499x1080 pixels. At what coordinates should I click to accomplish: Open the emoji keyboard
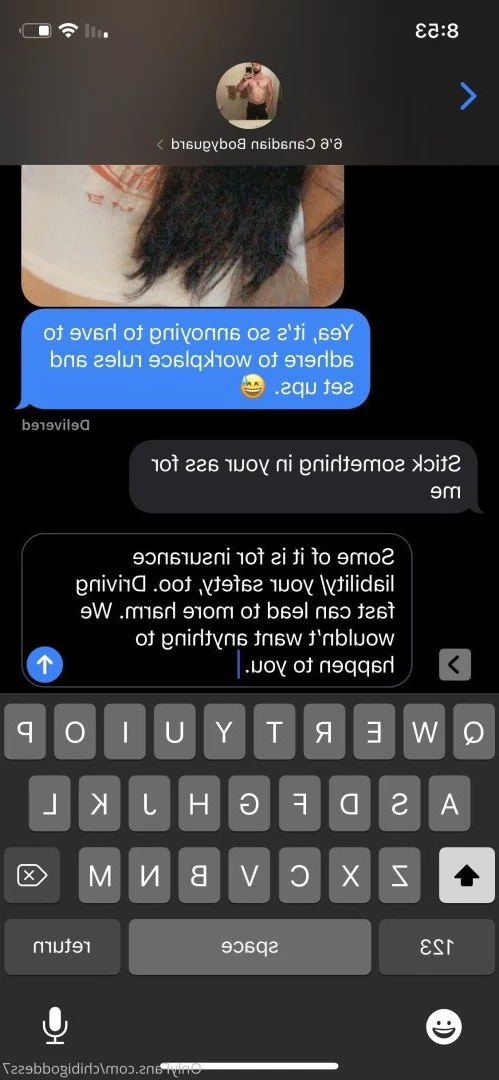[x=444, y=1027]
